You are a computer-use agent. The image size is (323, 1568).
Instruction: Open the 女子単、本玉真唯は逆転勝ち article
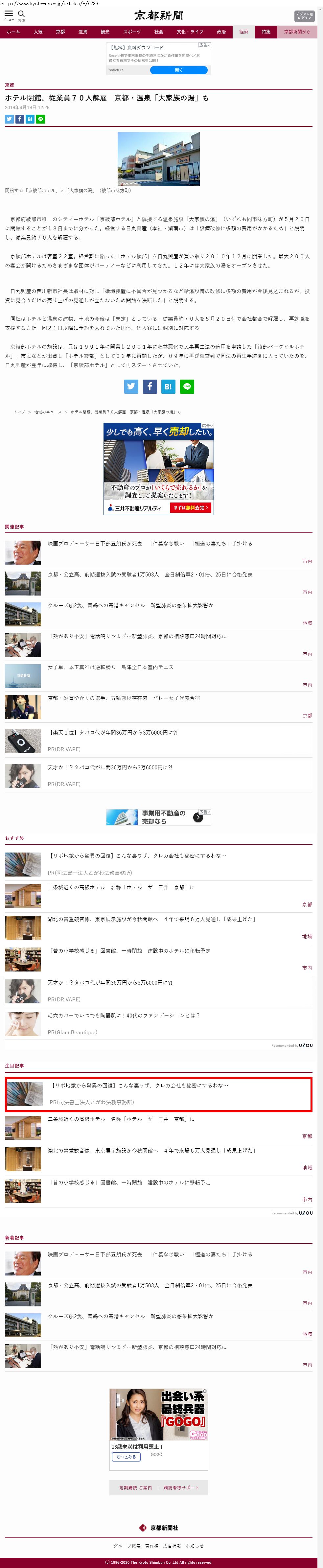(x=110, y=667)
